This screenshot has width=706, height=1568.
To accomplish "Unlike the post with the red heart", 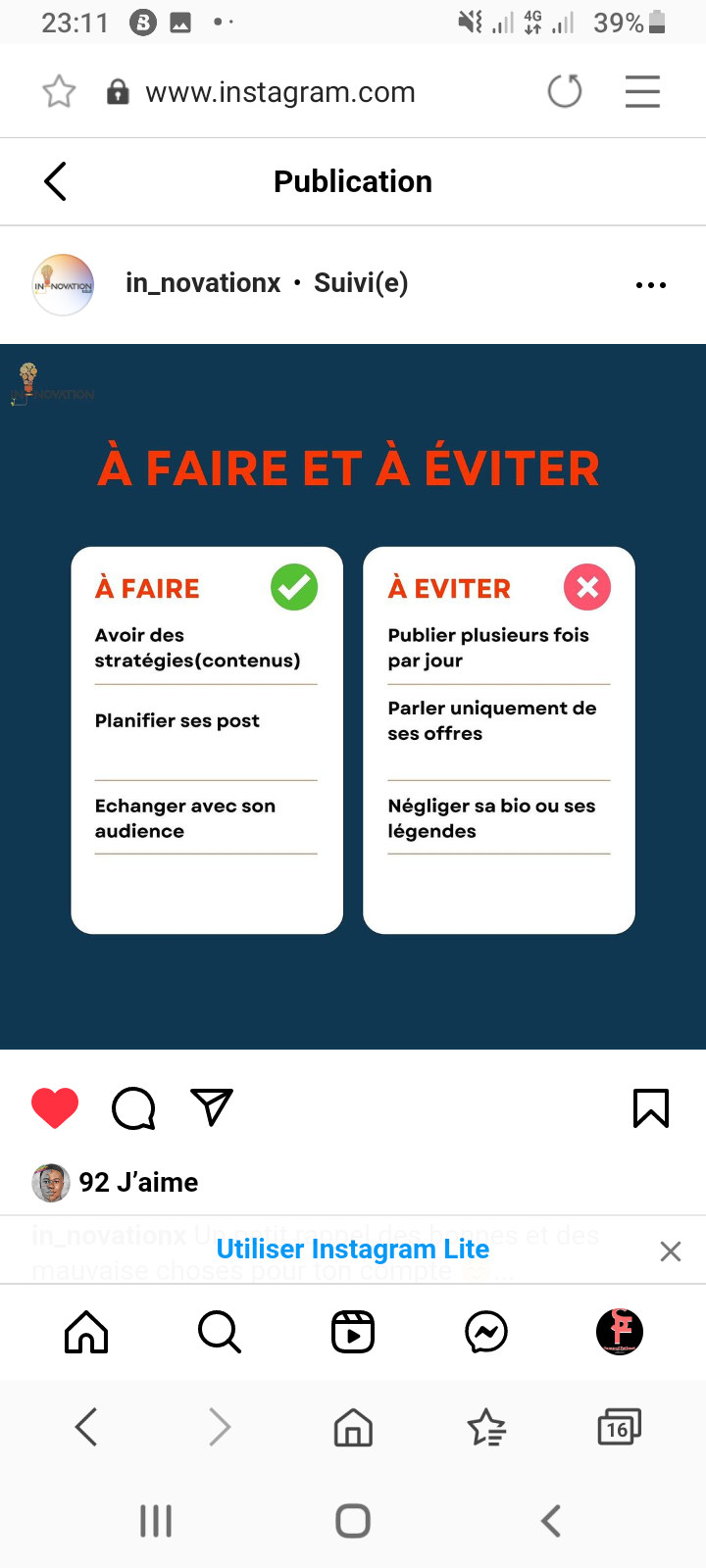I will (x=55, y=1108).
